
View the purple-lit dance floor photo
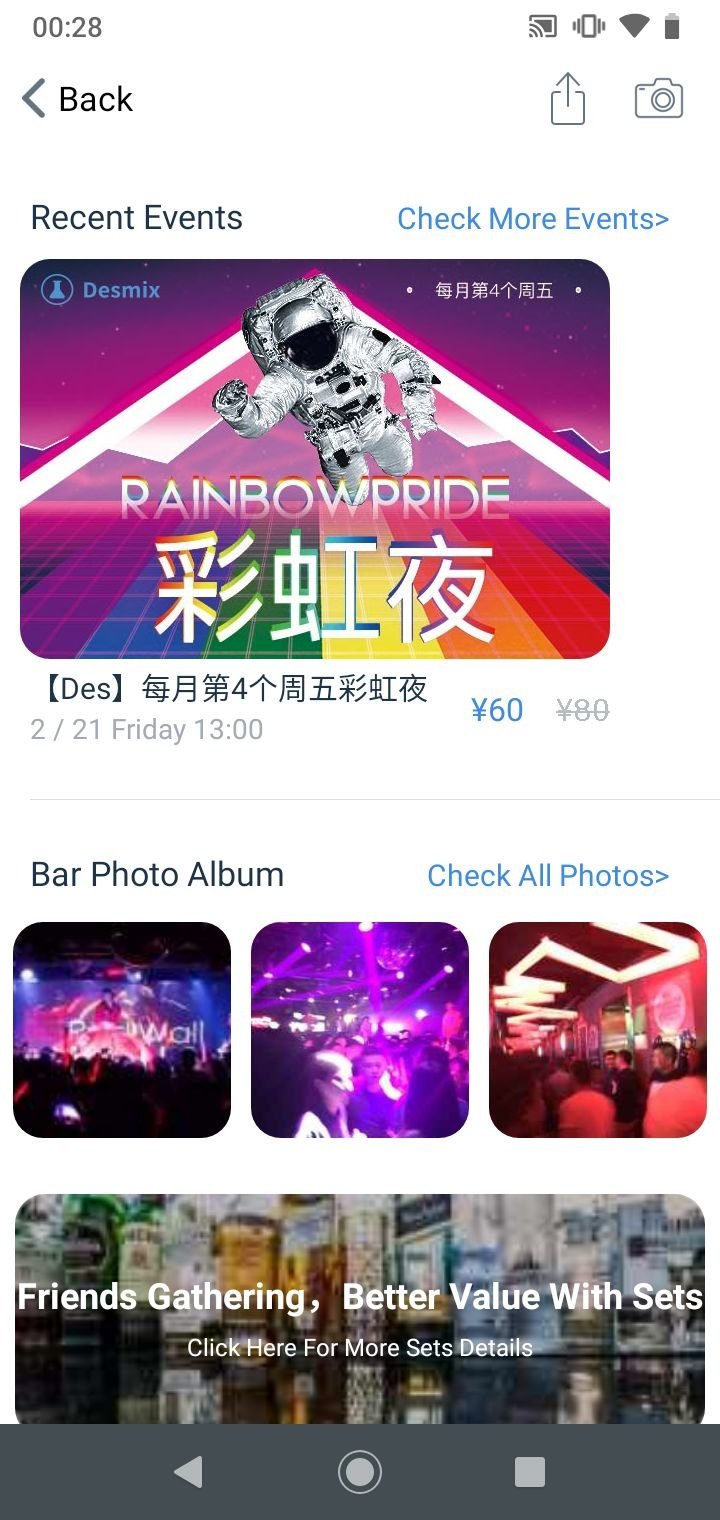(360, 1030)
